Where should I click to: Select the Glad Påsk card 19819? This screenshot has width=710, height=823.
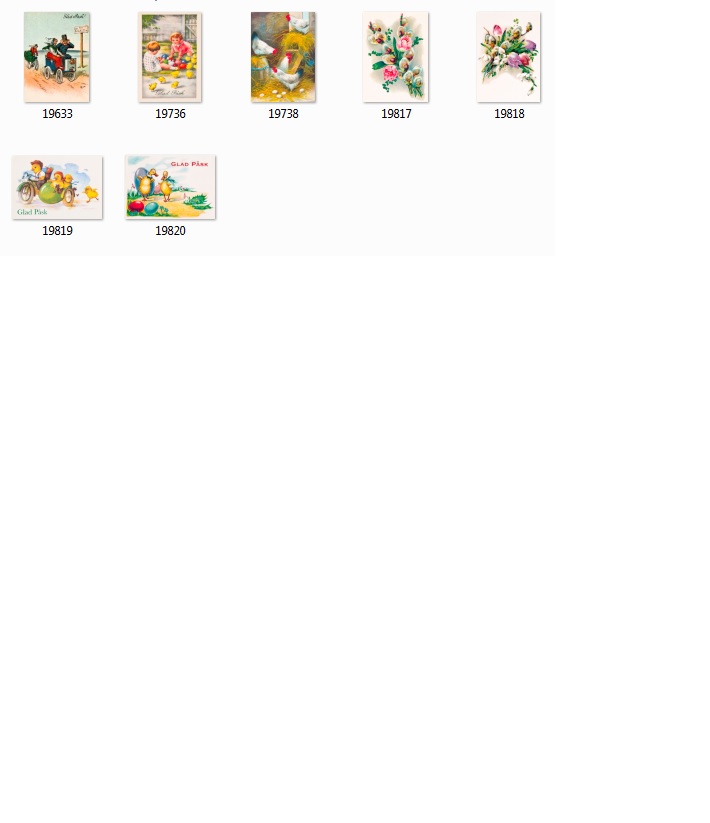point(57,187)
